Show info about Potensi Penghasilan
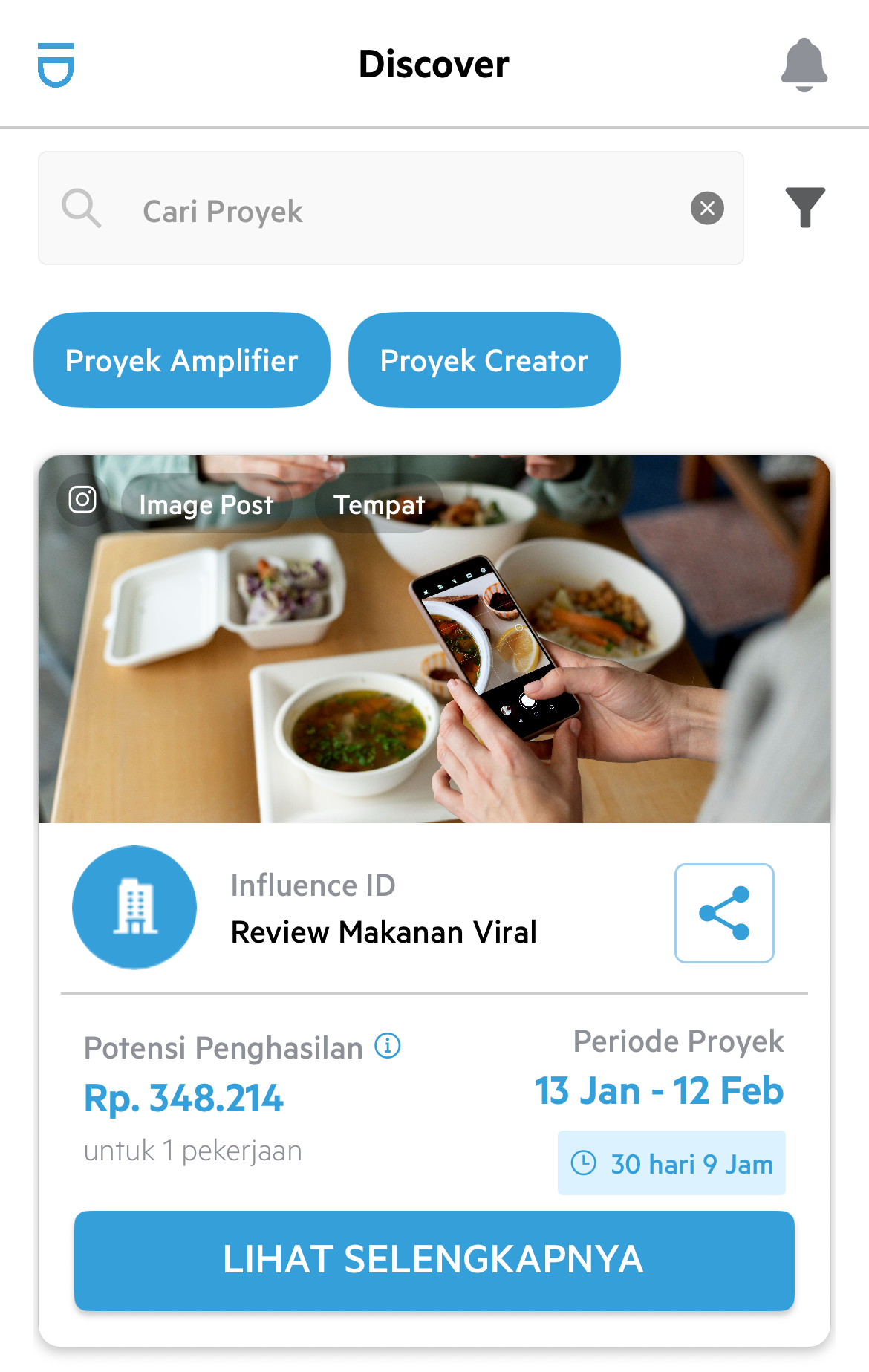Image resolution: width=869 pixels, height=1372 pixels. pyautogui.click(x=388, y=1046)
